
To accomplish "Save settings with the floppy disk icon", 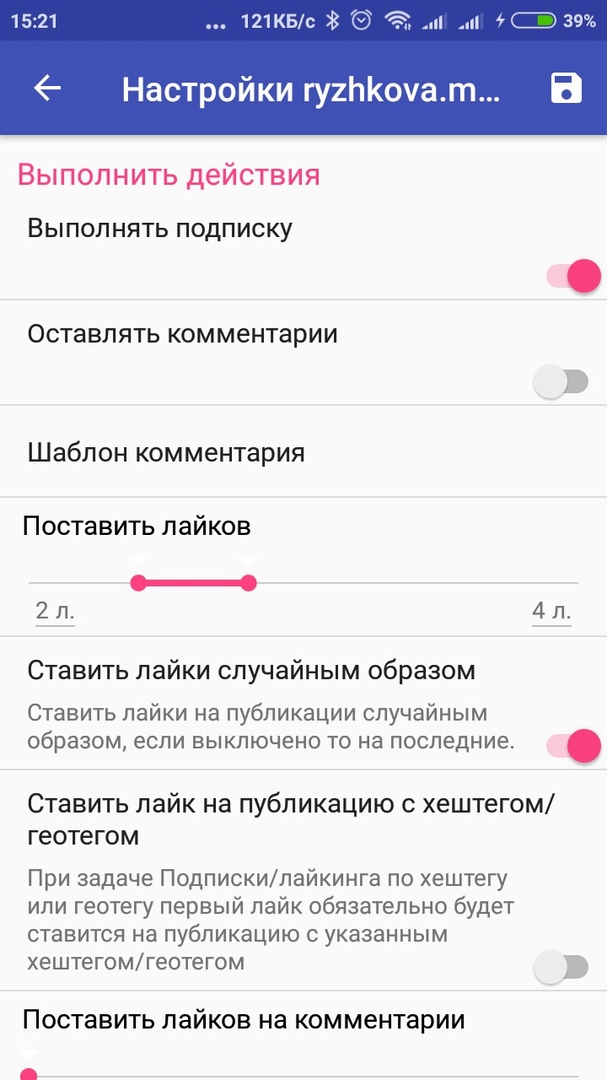I will 566,88.
